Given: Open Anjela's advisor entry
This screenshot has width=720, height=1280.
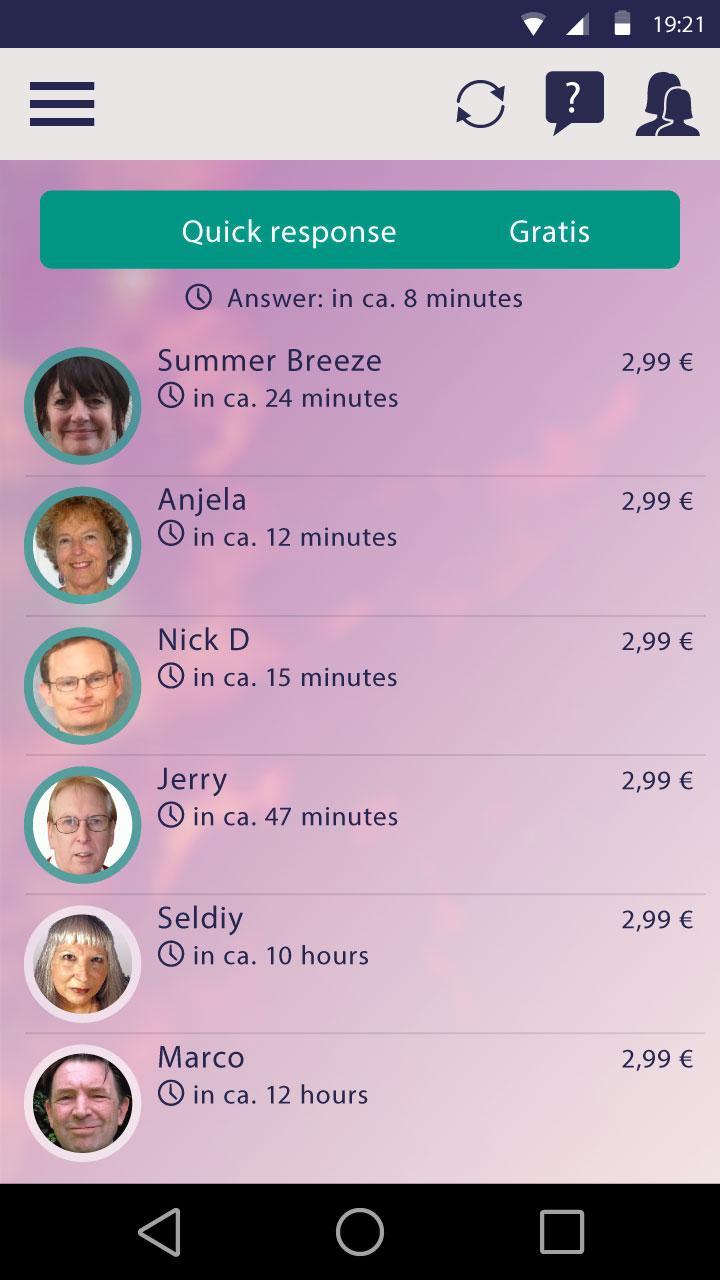Looking at the screenshot, I should [x=360, y=545].
